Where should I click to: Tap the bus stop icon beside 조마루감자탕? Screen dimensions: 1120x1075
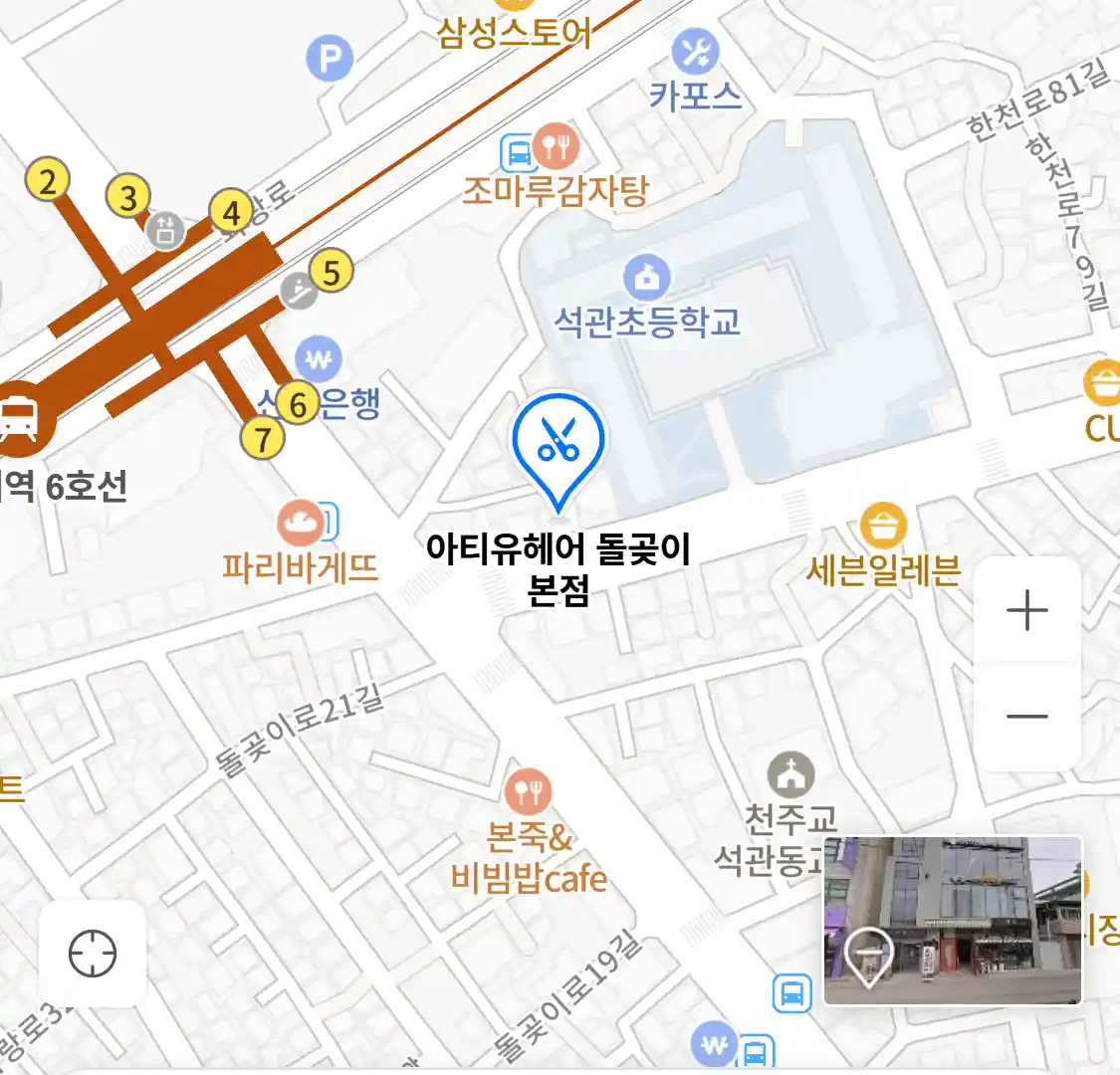click(x=517, y=153)
